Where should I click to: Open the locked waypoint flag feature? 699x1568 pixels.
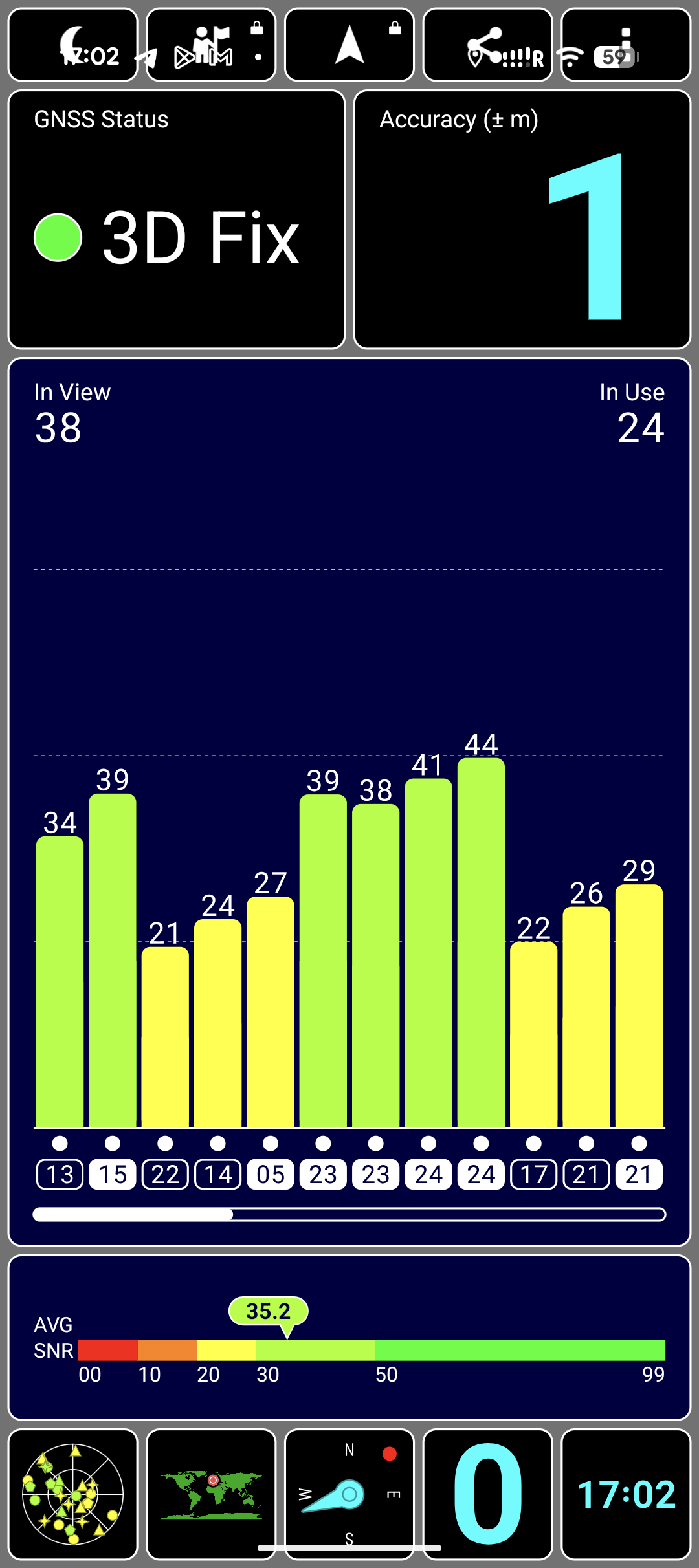pyautogui.click(x=211, y=45)
